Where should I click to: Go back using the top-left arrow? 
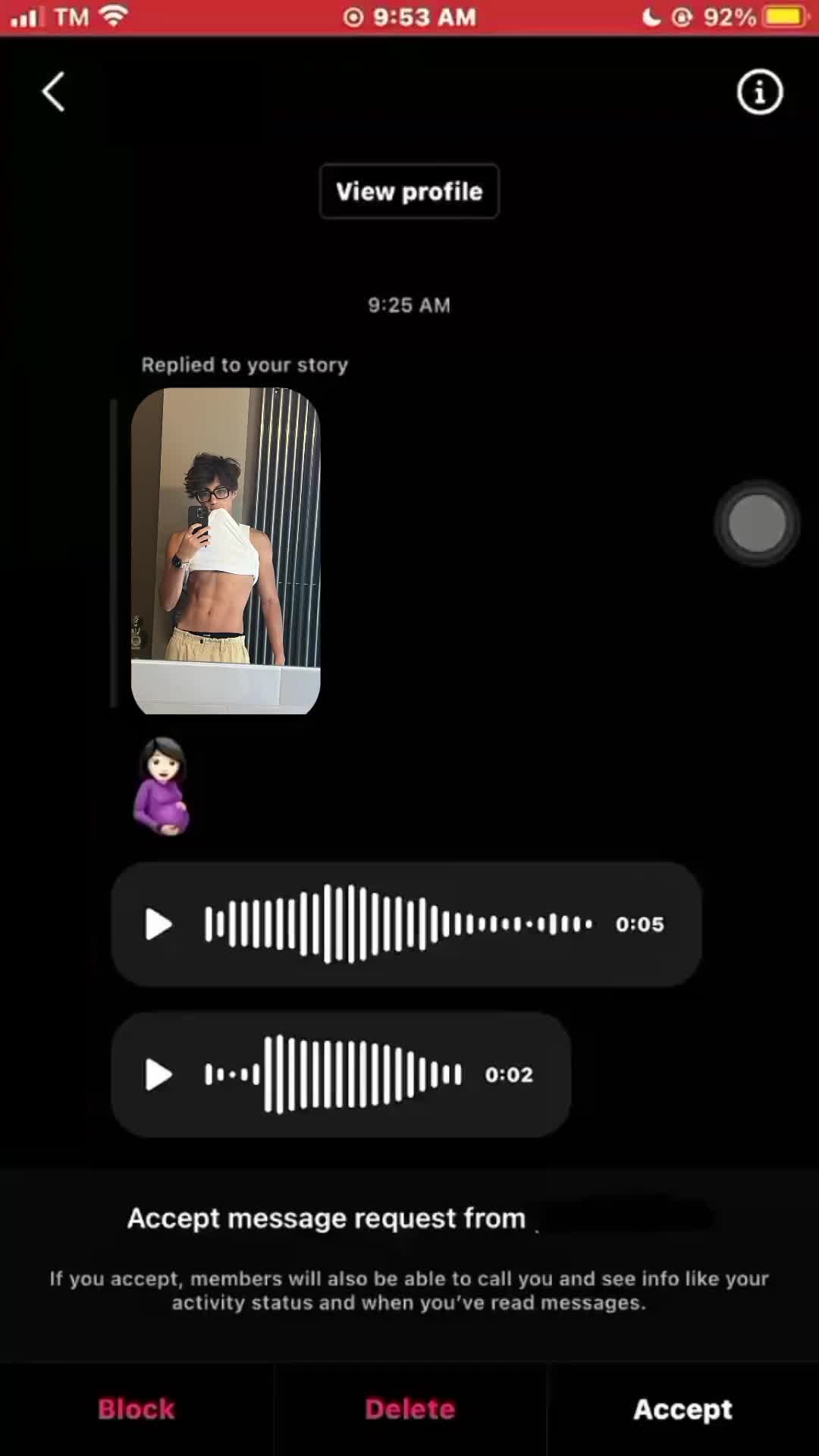(x=53, y=93)
